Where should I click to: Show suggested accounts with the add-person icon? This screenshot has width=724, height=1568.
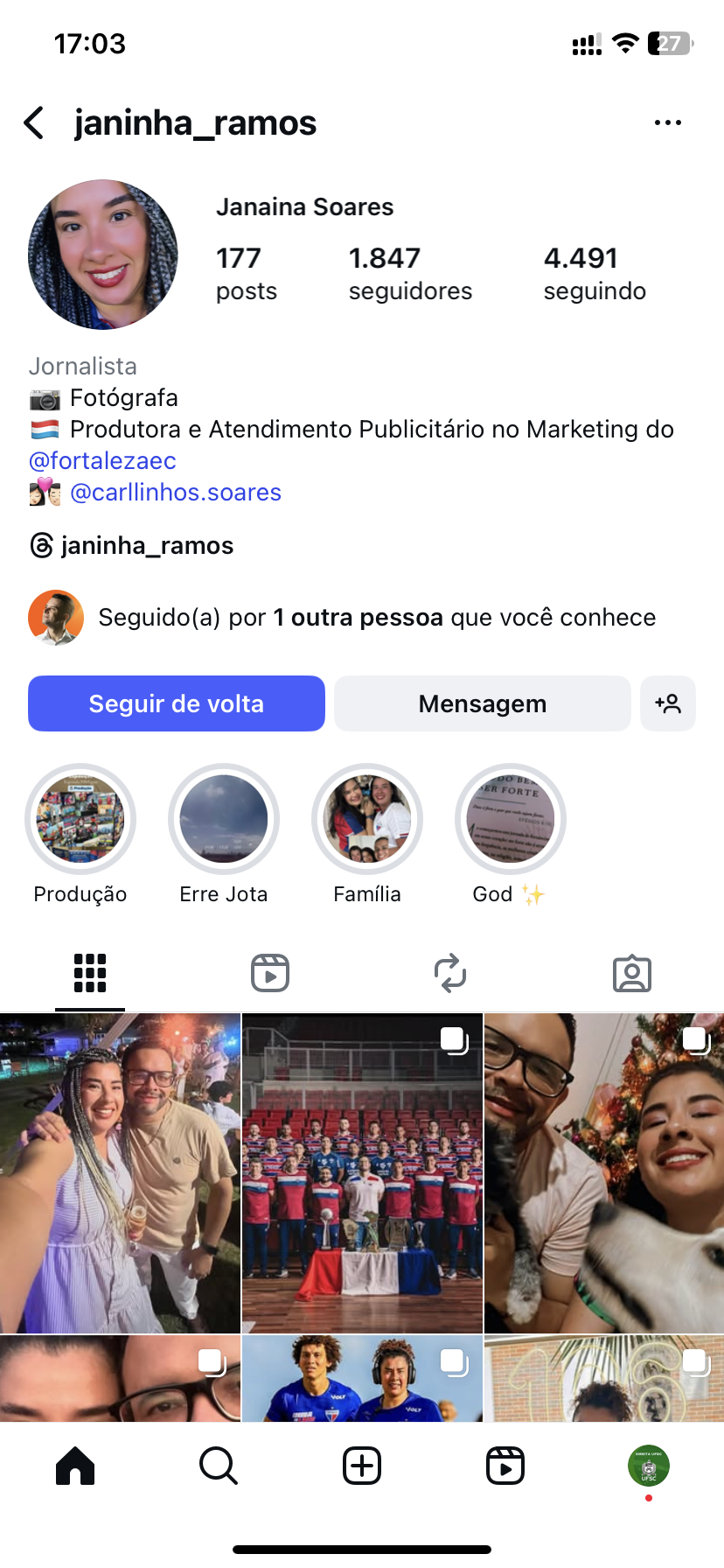click(x=667, y=703)
